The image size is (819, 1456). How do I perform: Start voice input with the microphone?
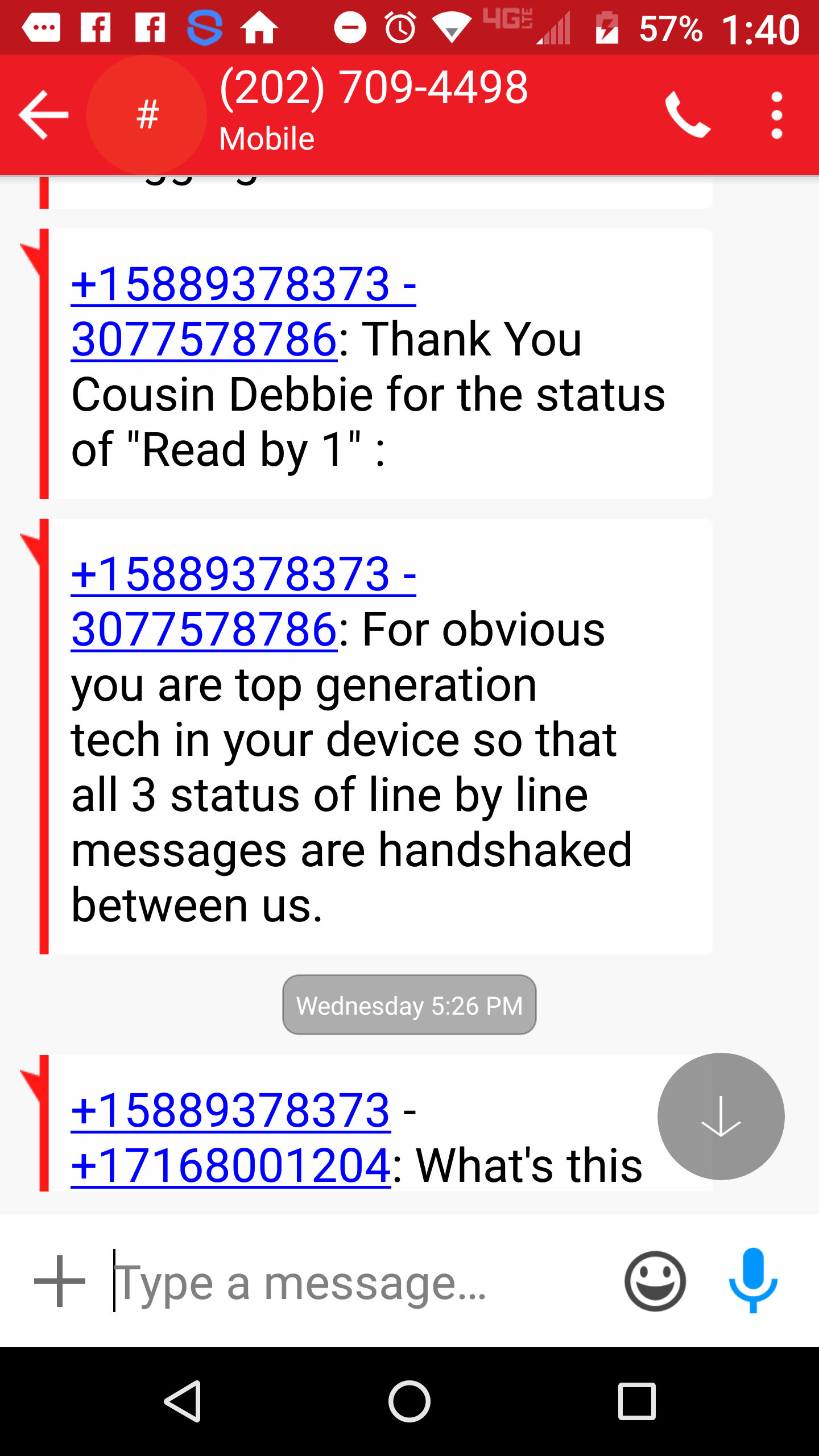(x=753, y=1280)
